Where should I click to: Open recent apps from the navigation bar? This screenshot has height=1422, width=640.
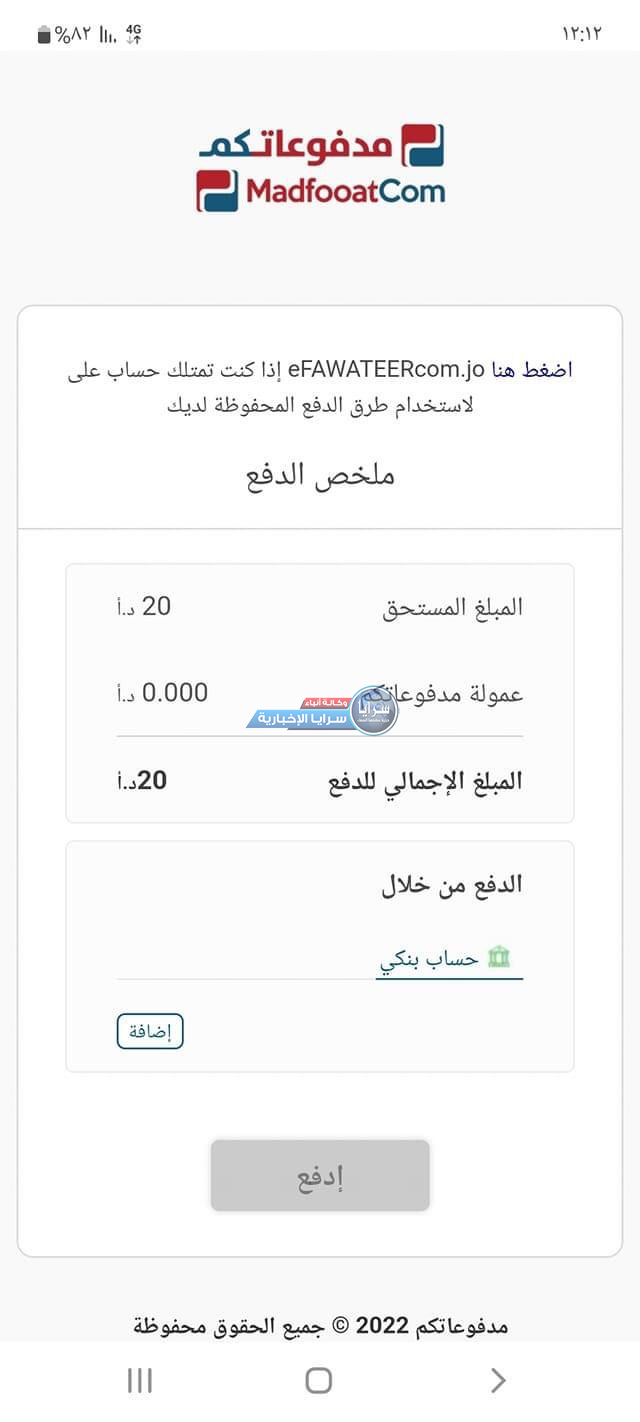point(140,1381)
